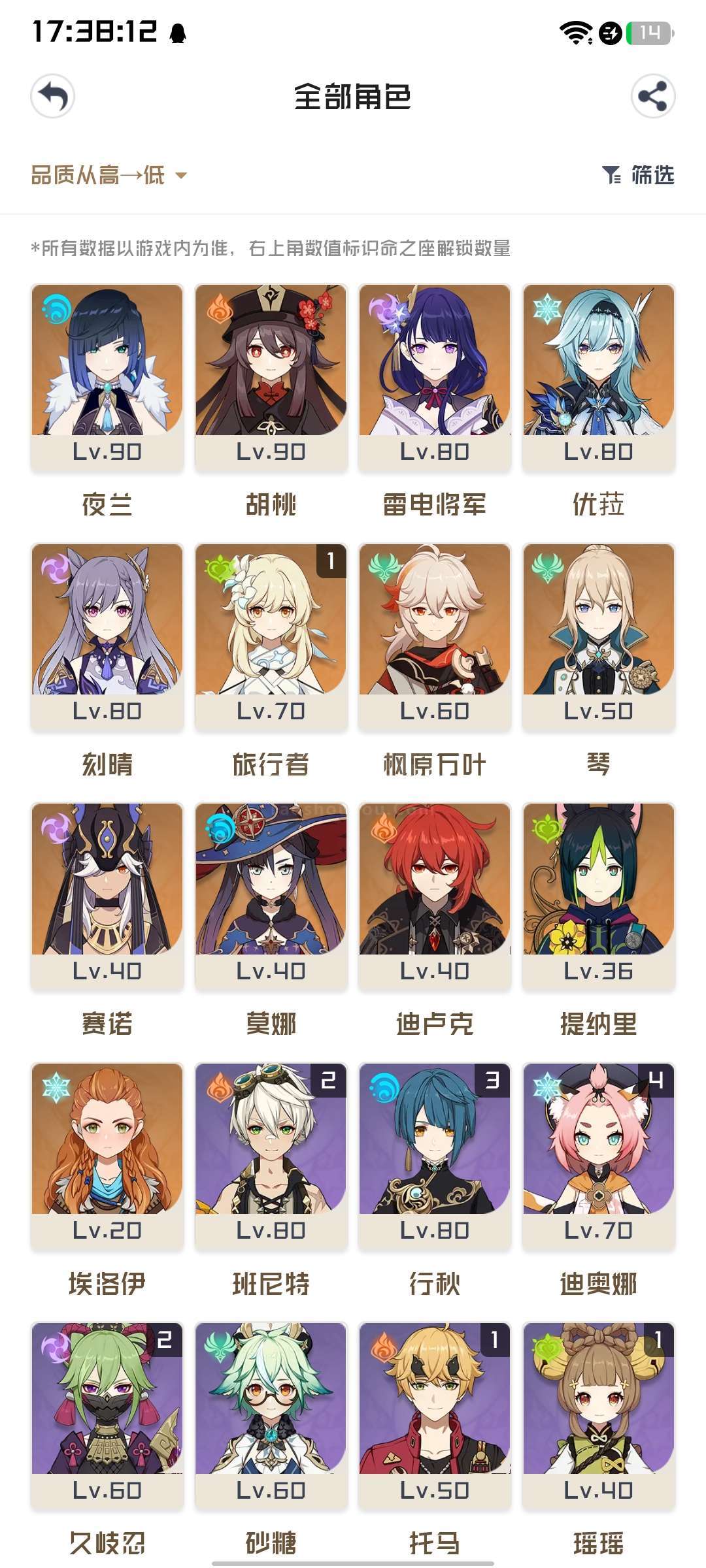706x1568 pixels.
Task: Open 提纳里 character card
Action: pos(599,897)
